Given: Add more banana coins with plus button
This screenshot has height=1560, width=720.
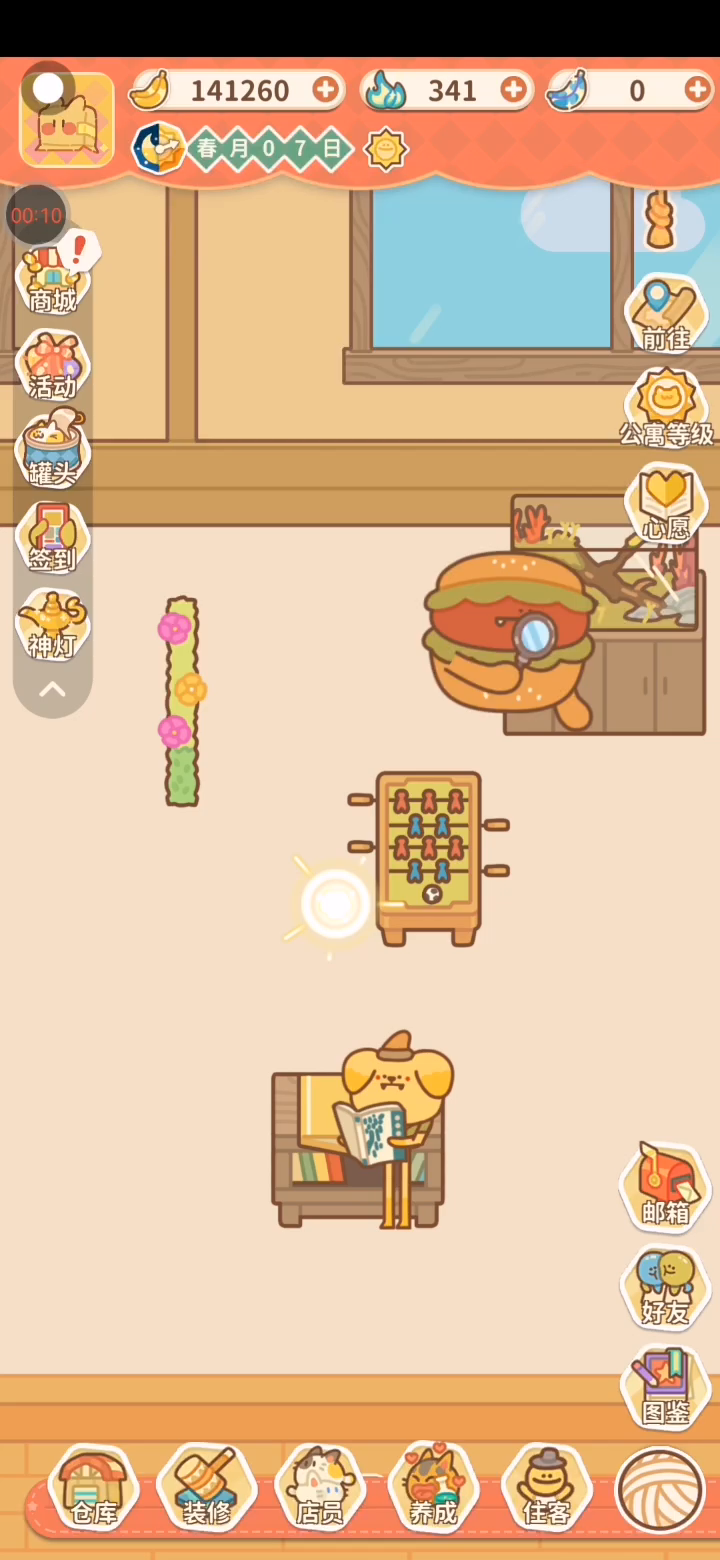Looking at the screenshot, I should (x=326, y=90).
